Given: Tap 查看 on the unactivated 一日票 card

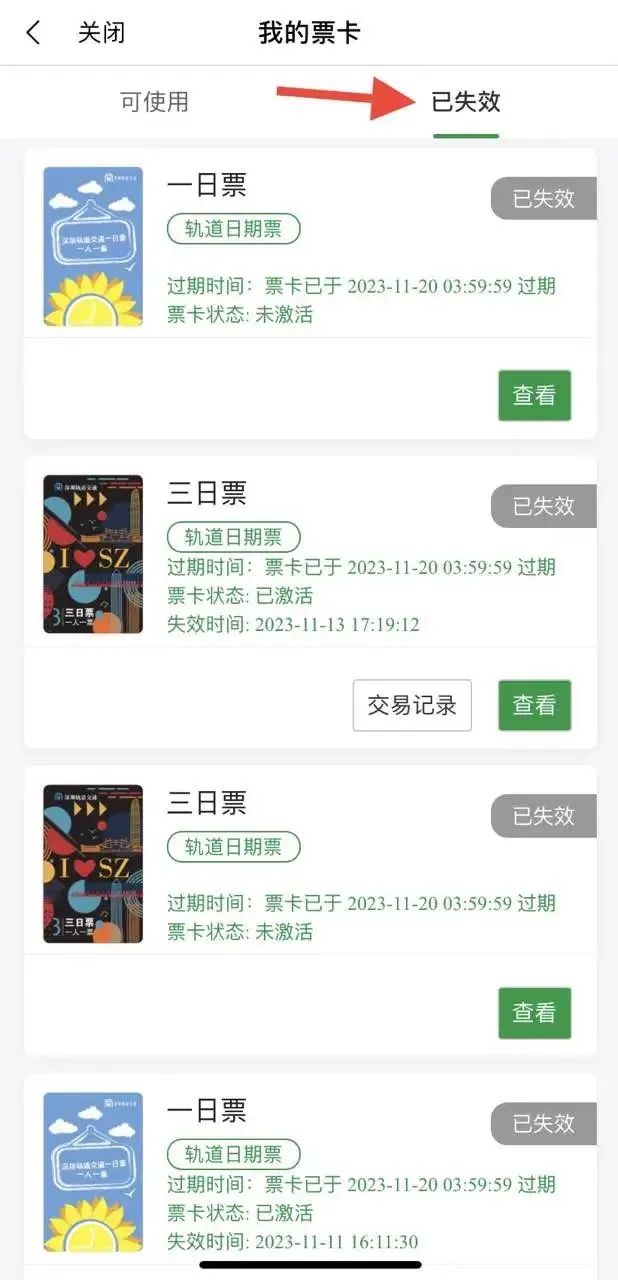Looking at the screenshot, I should 535,395.
